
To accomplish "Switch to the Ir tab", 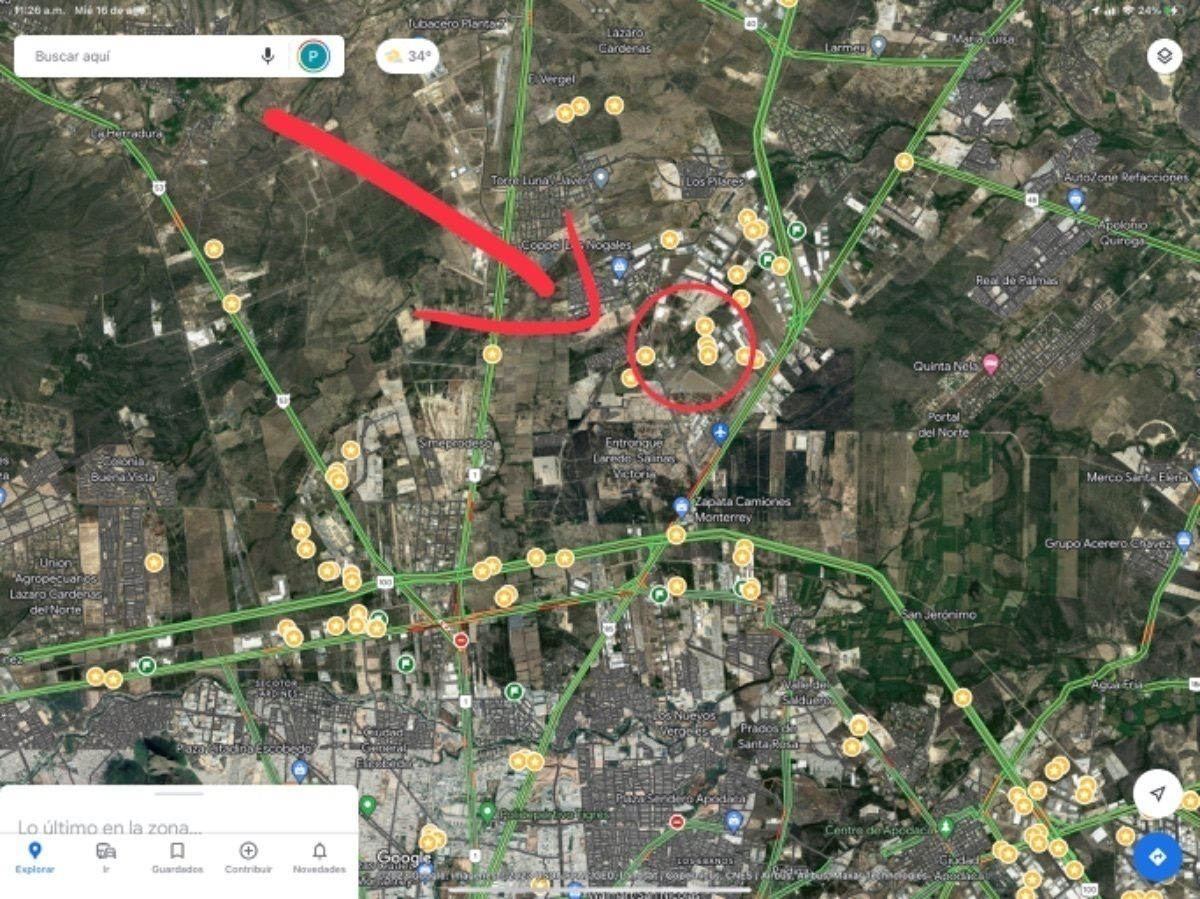I will point(106,857).
